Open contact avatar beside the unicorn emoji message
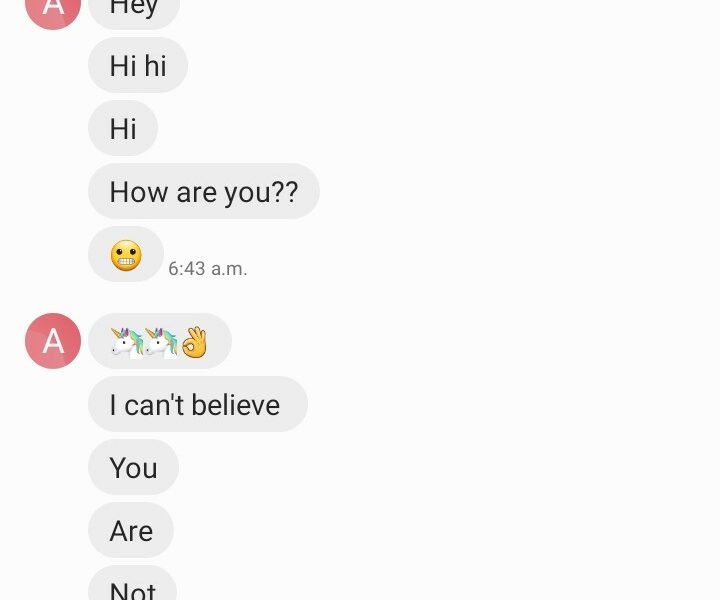Image resolution: width=720 pixels, height=600 pixels. [53, 341]
